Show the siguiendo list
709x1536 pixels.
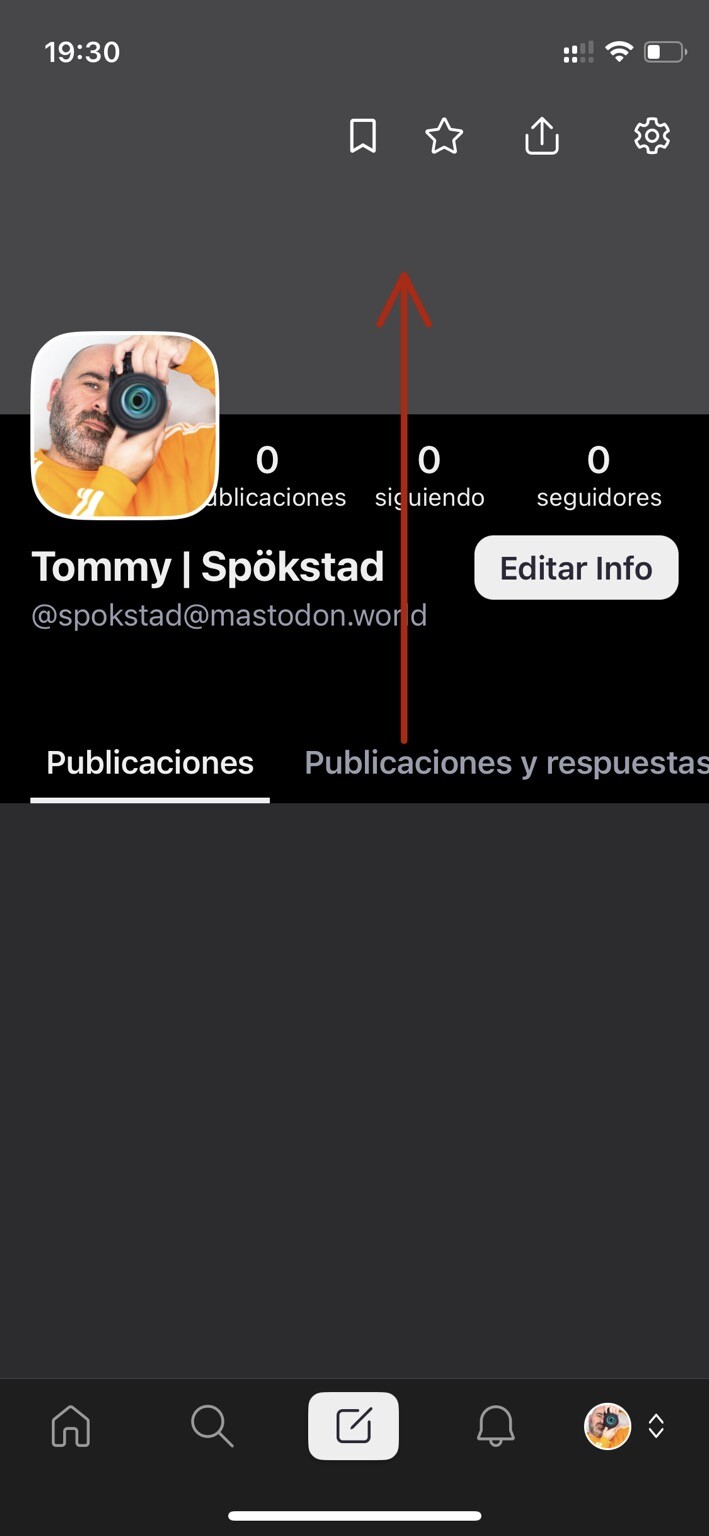[429, 476]
